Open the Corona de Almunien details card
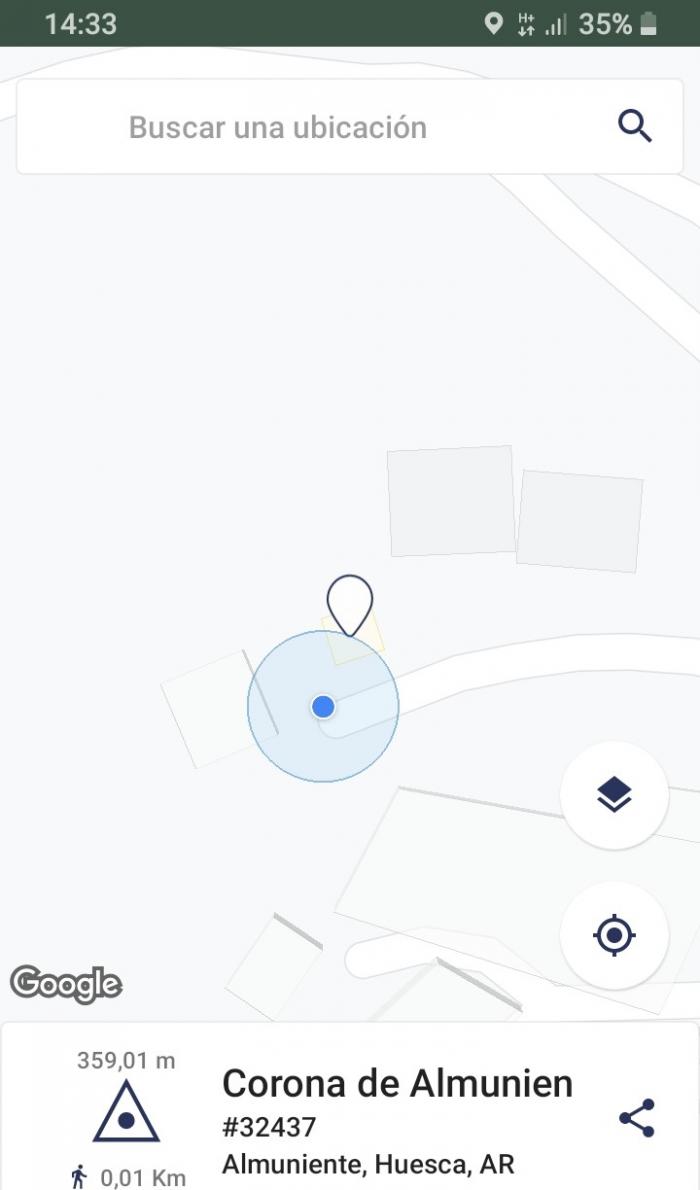700x1190 pixels. pyautogui.click(x=349, y=1107)
